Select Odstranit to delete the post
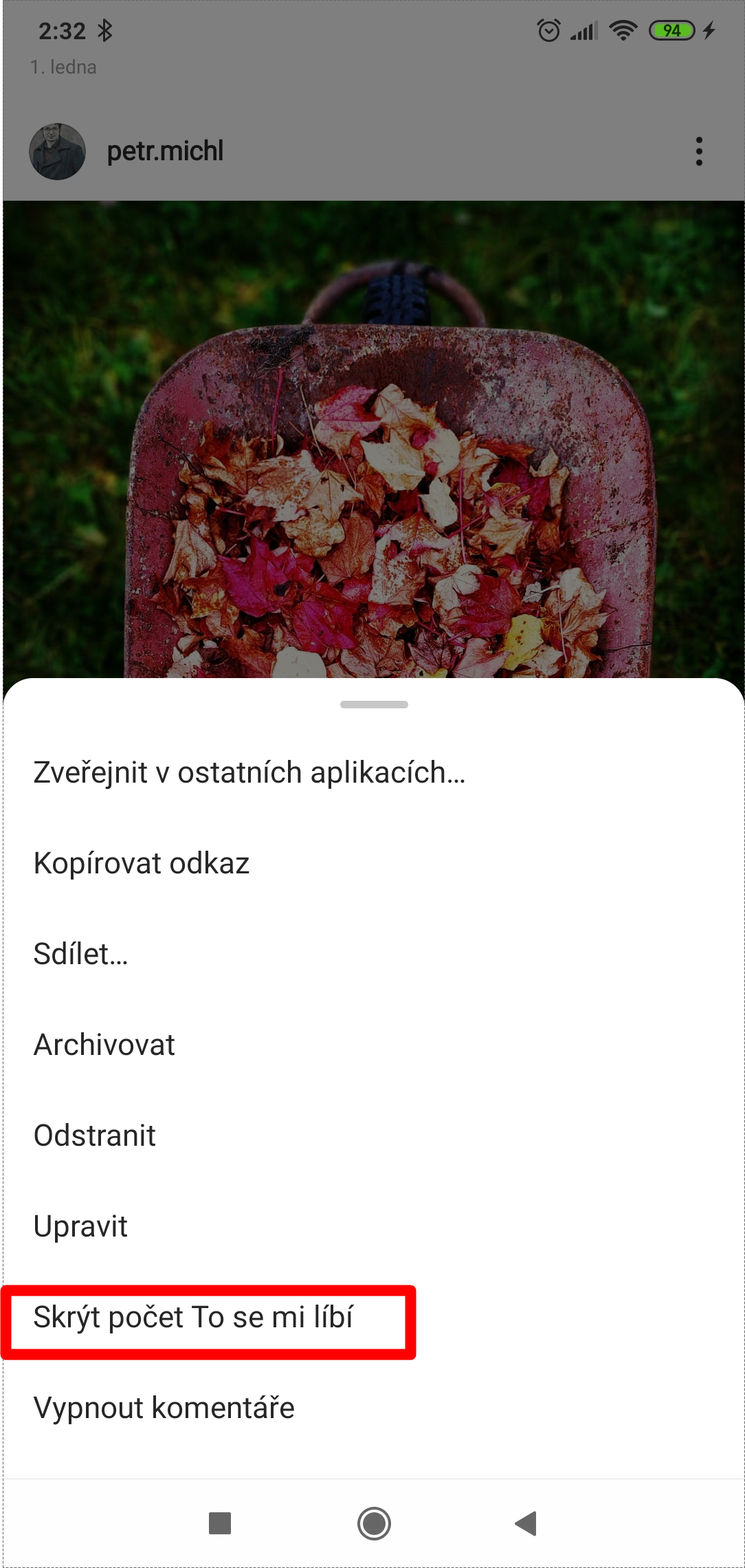Image resolution: width=745 pixels, height=1568 pixels. pos(95,1135)
